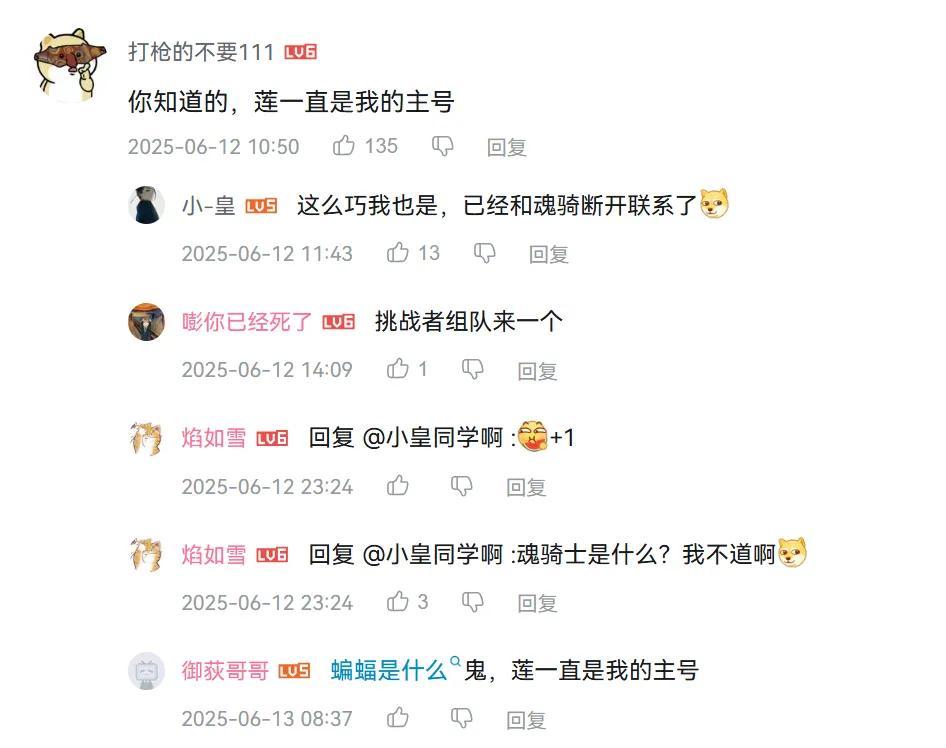The height and width of the screenshot is (748, 946).
Task: Like 小-皇's reply about 魂骑
Action: click(x=398, y=253)
